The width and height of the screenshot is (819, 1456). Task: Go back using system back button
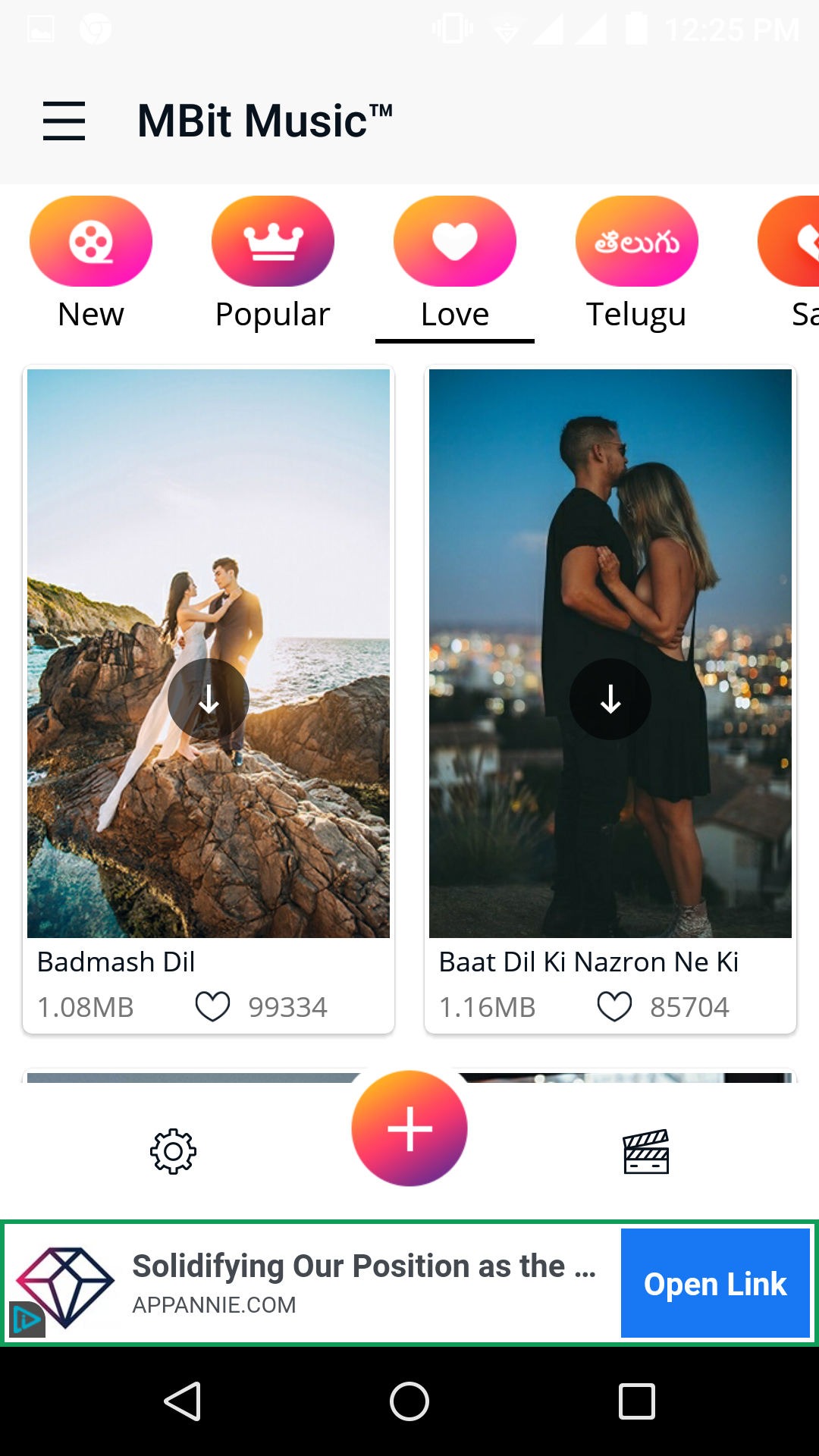(182, 1401)
